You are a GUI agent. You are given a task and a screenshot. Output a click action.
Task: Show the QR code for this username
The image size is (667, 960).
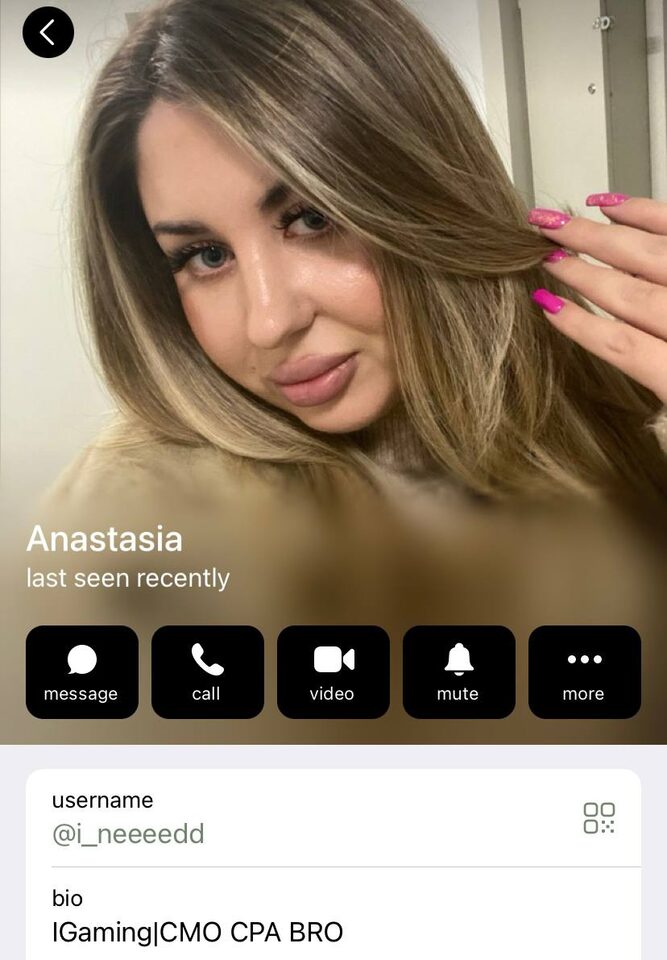599,818
